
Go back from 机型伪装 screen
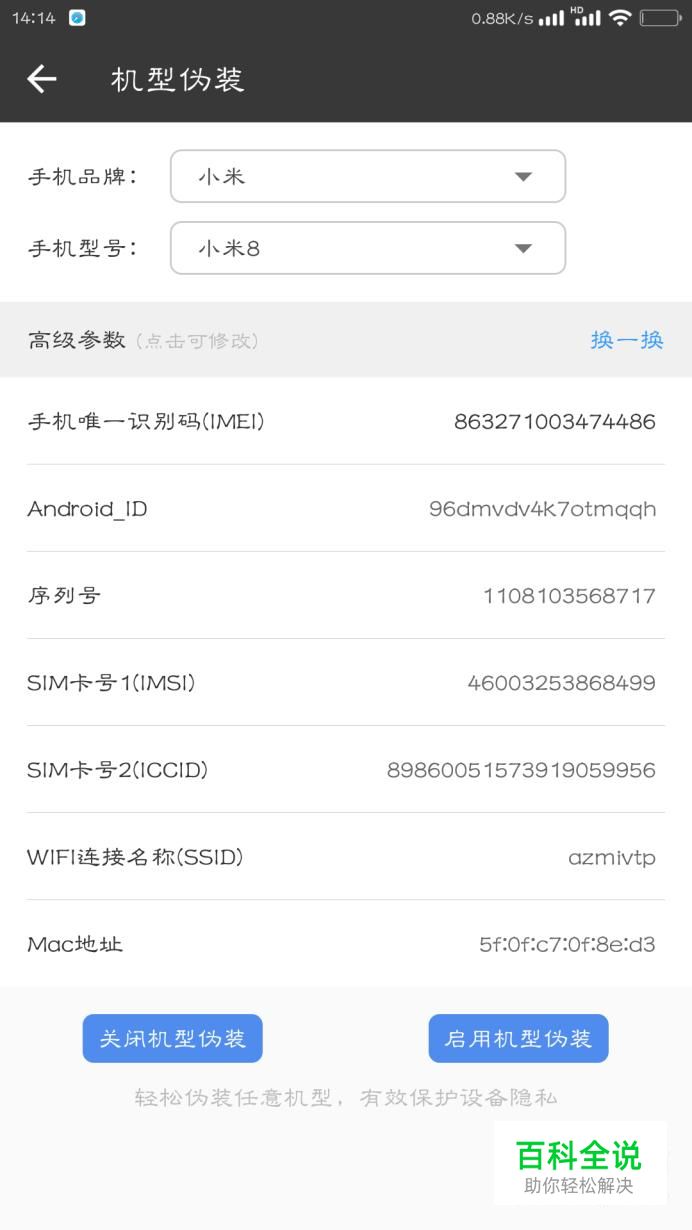point(42,79)
